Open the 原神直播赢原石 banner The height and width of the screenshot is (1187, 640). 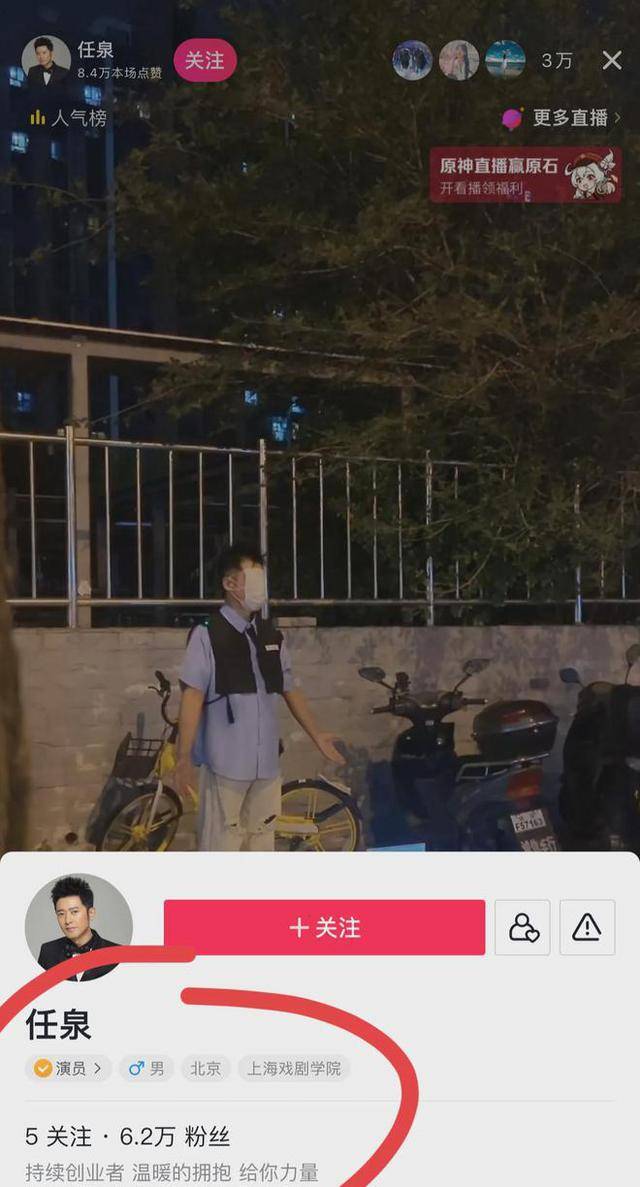[x=525, y=175]
